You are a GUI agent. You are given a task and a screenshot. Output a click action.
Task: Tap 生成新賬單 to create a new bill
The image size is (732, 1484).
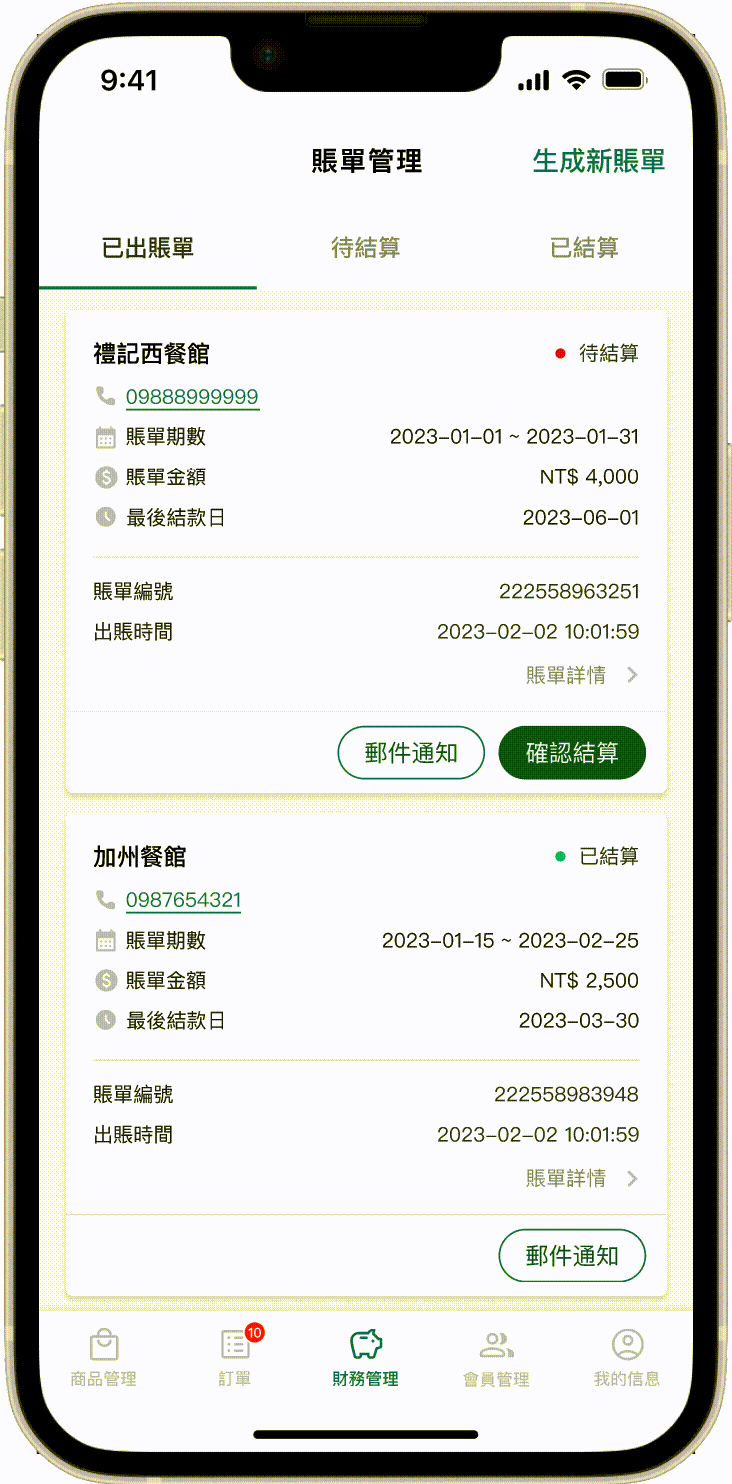click(598, 161)
